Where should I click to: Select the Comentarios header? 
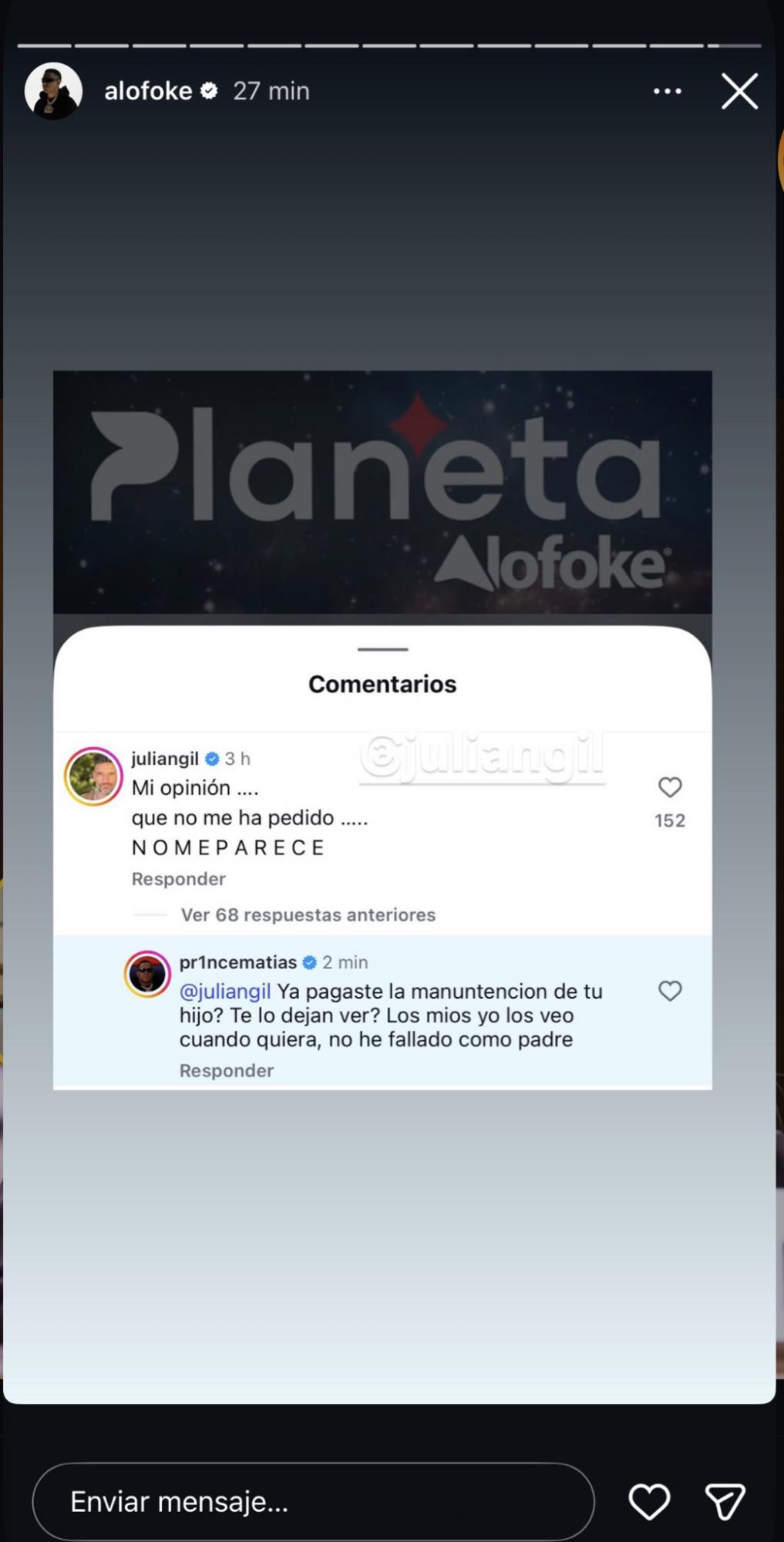coord(382,683)
